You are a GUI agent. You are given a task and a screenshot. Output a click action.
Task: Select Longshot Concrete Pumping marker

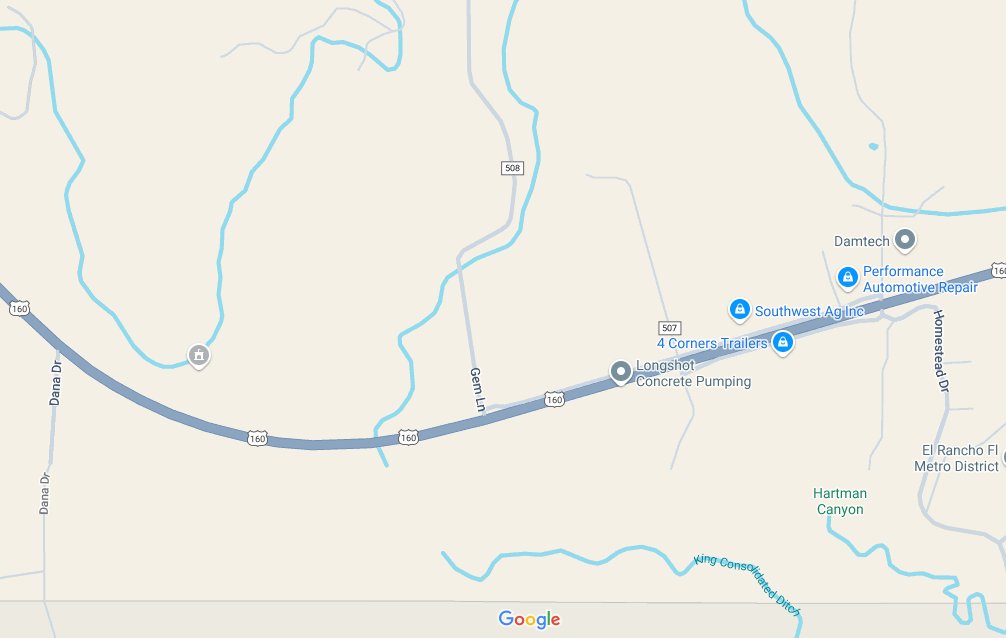click(621, 373)
